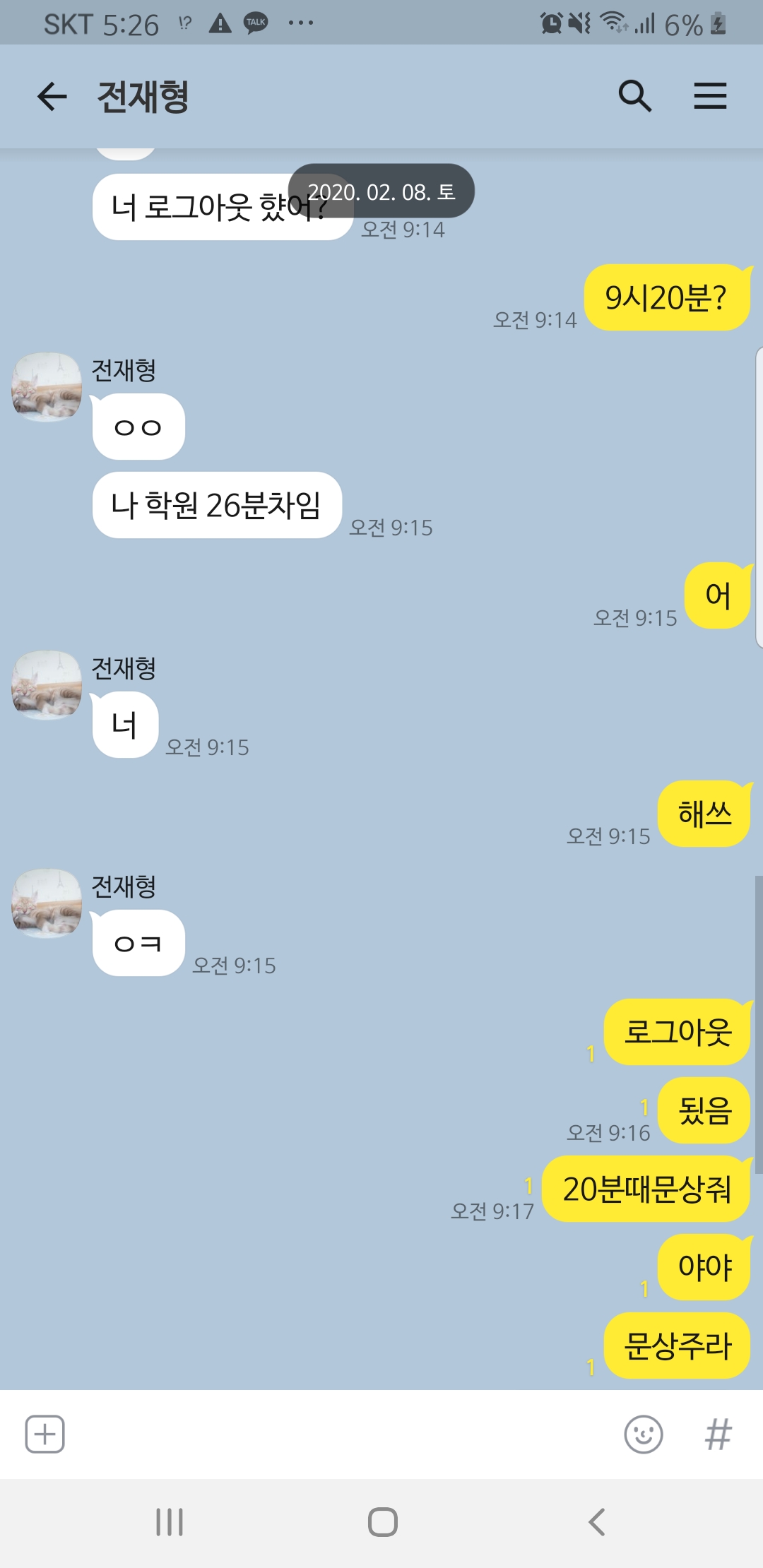Viewport: 763px width, 1568px height.
Task: Open the emoticon picker
Action: click(x=643, y=1435)
